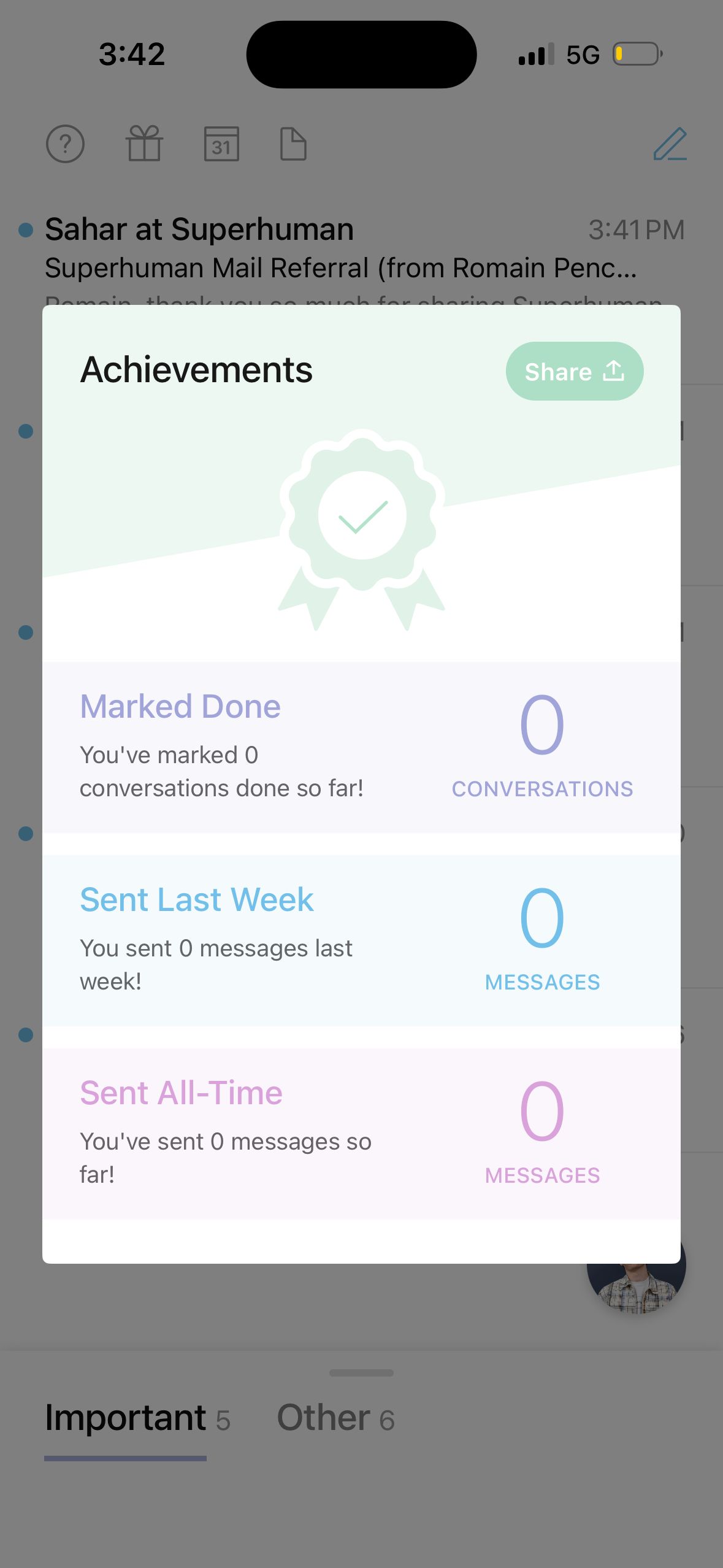Screen dimensions: 723x1568
Task: Switch to the Other tab
Action: pos(322,1417)
